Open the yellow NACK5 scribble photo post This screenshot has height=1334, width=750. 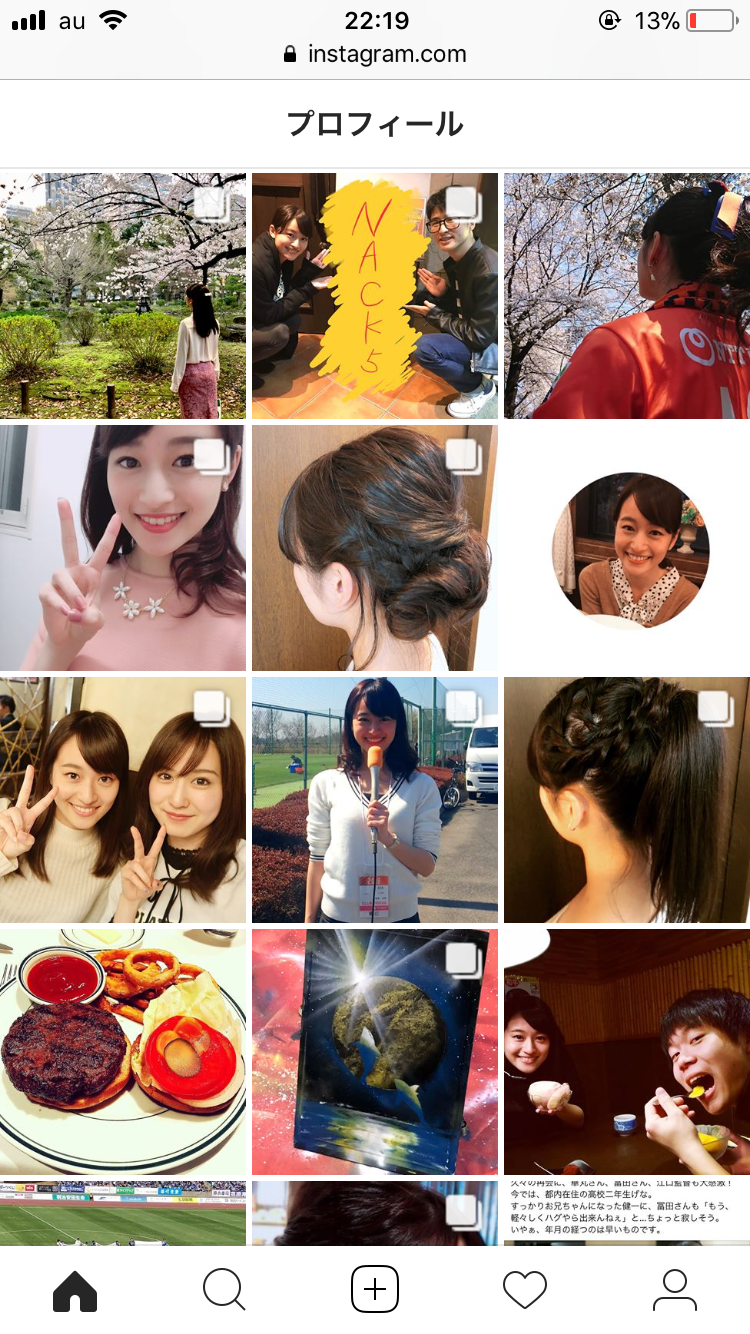pyautogui.click(x=375, y=296)
